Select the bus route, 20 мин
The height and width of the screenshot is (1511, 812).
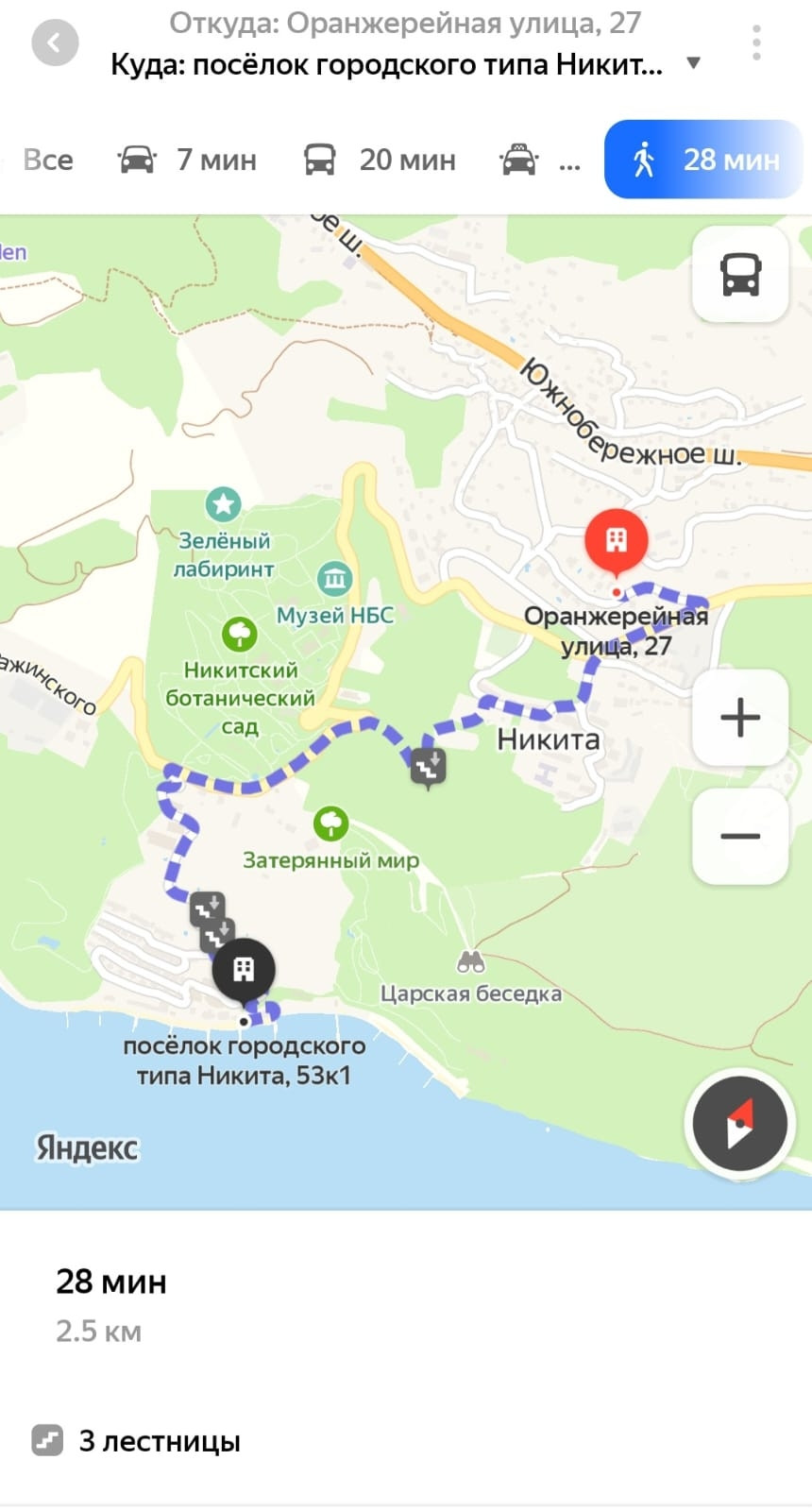coord(380,160)
